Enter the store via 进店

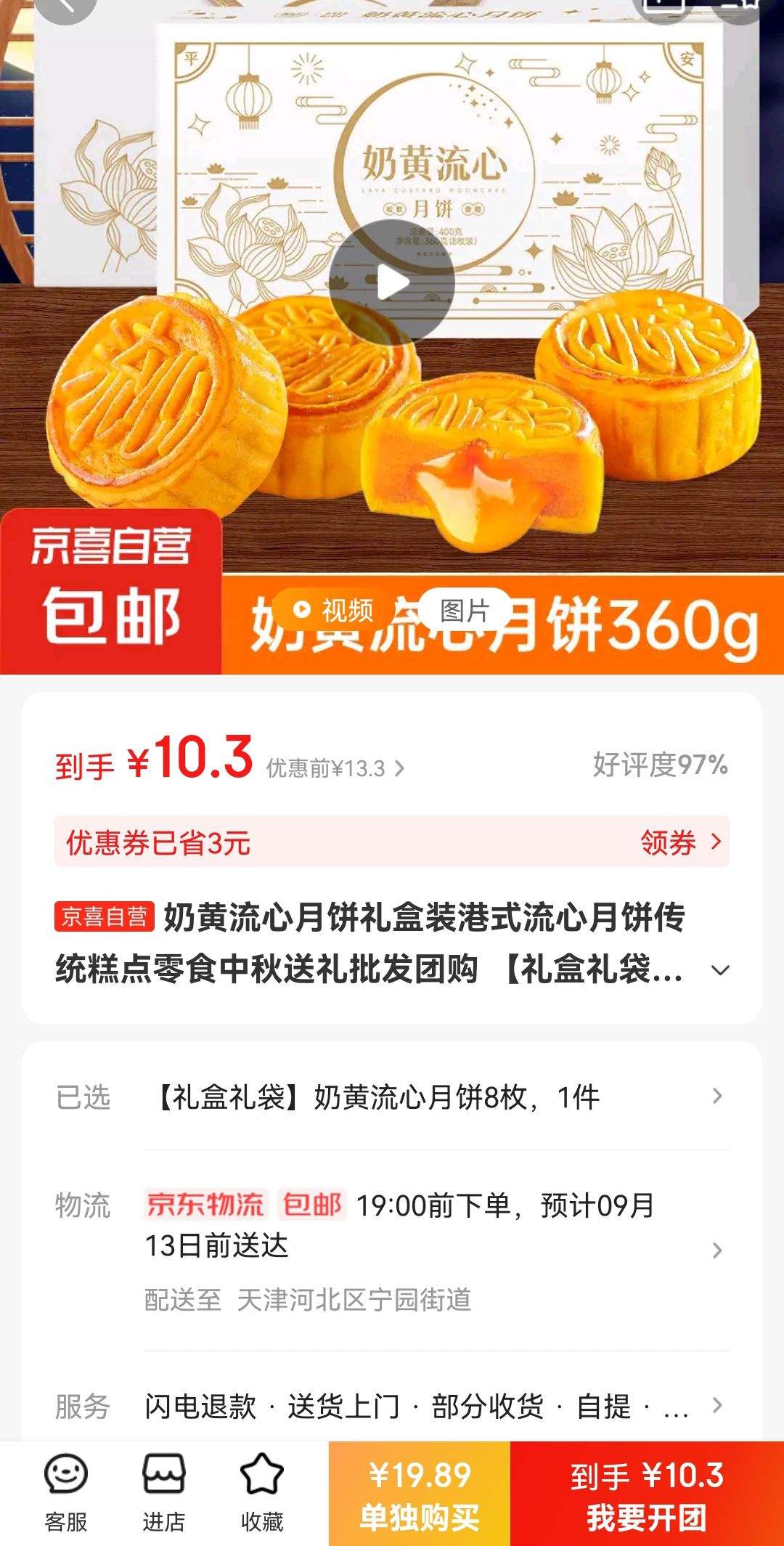[x=164, y=1493]
